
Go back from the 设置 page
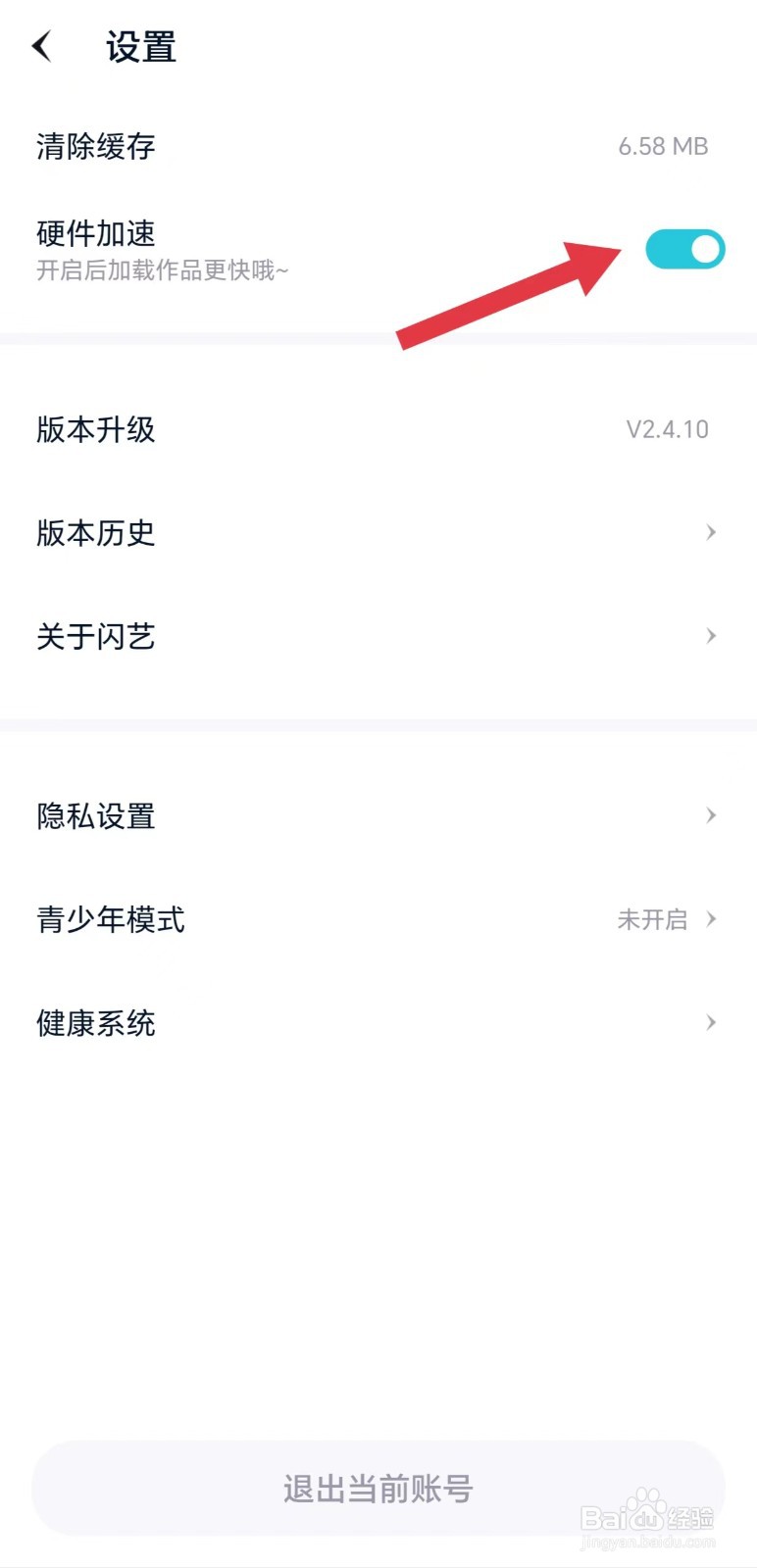point(42,46)
